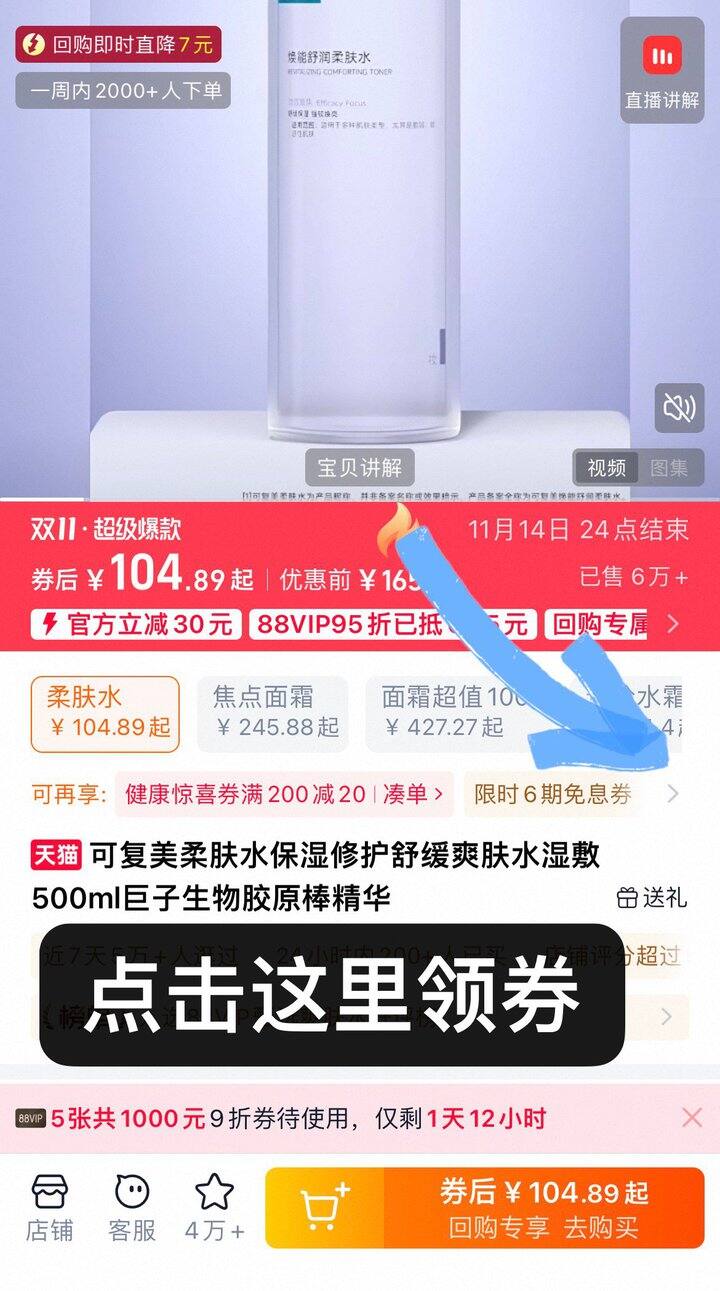720x1291 pixels.
Task: Contact 客服 customer service
Action: [132, 1208]
